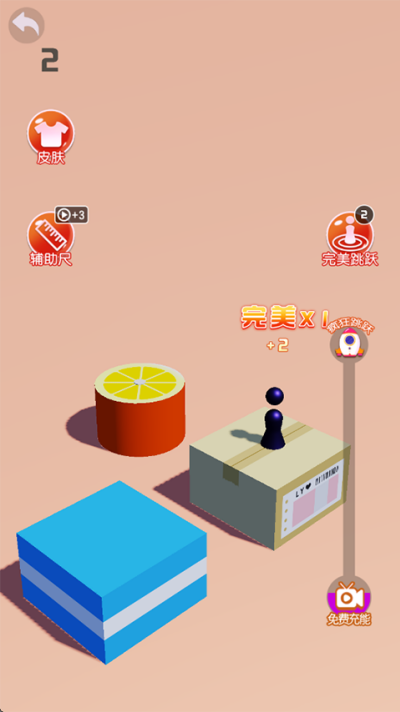Watch video for 免费充能 free recharge
400x712 pixels.
point(349,600)
